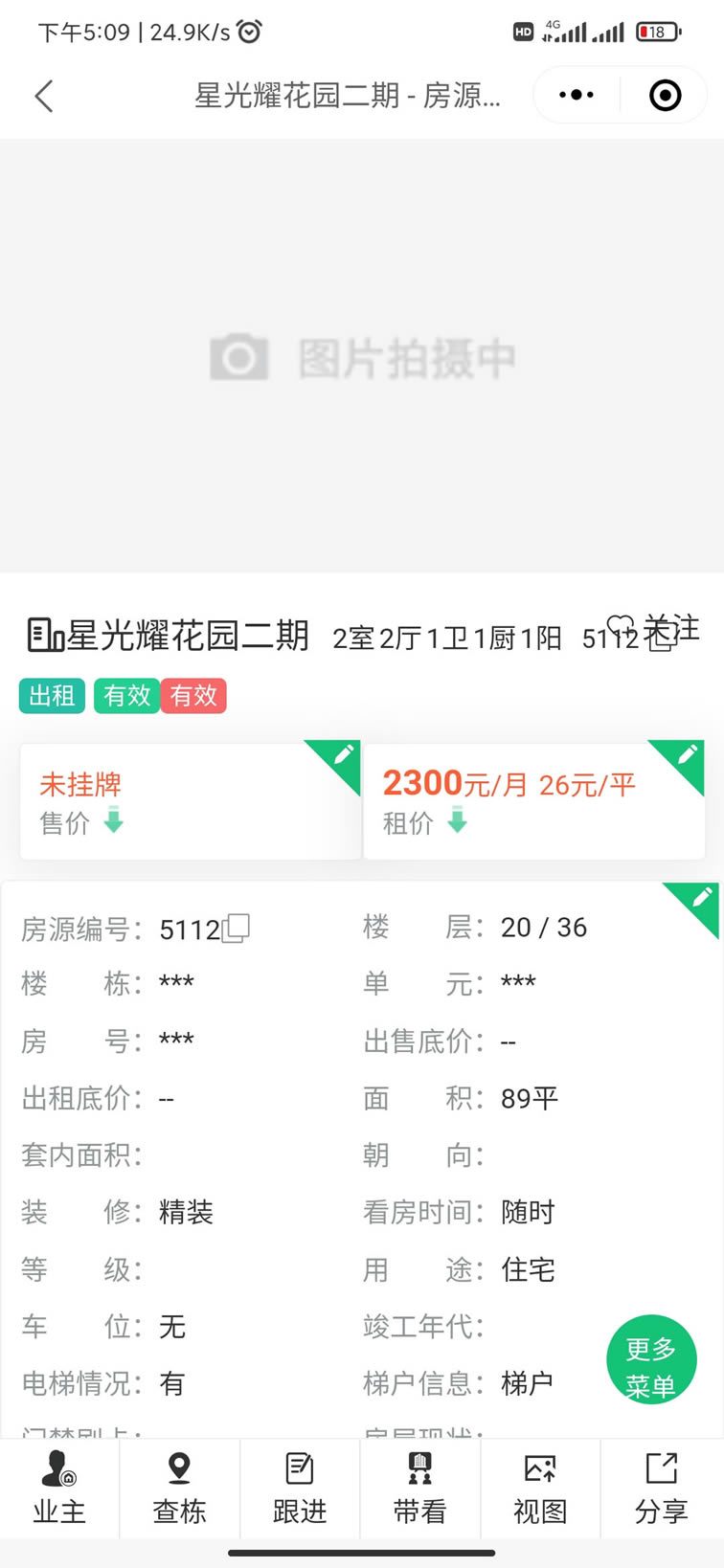The image size is (724, 1568).
Task: Open the 带看 showing tab
Action: tap(419, 1488)
